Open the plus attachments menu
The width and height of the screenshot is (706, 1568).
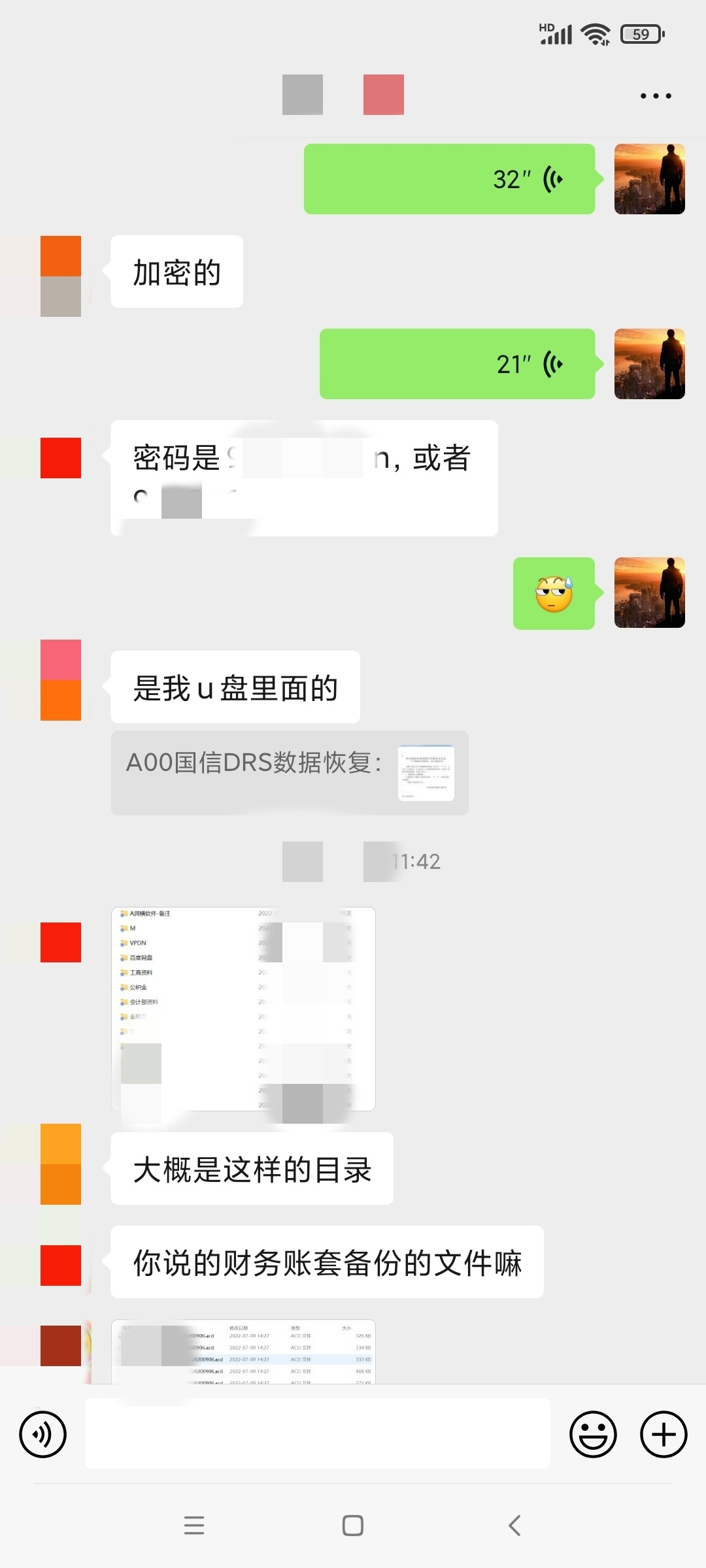click(x=663, y=1435)
